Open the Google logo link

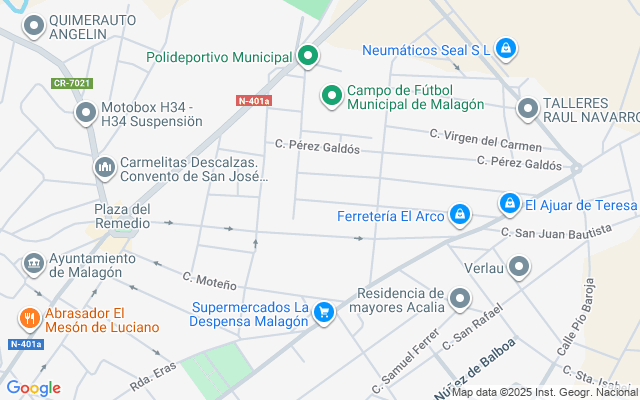click(x=33, y=388)
